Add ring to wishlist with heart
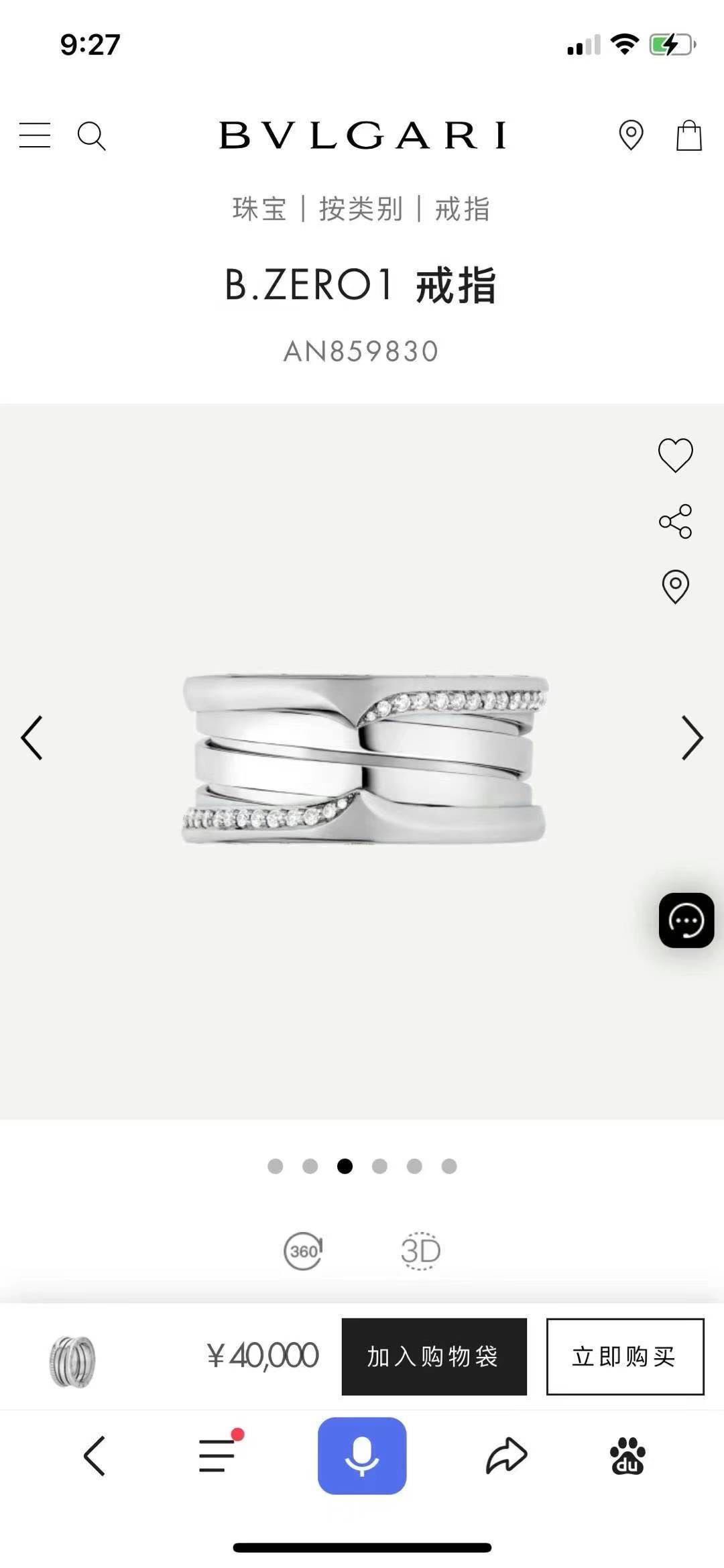 675,455
